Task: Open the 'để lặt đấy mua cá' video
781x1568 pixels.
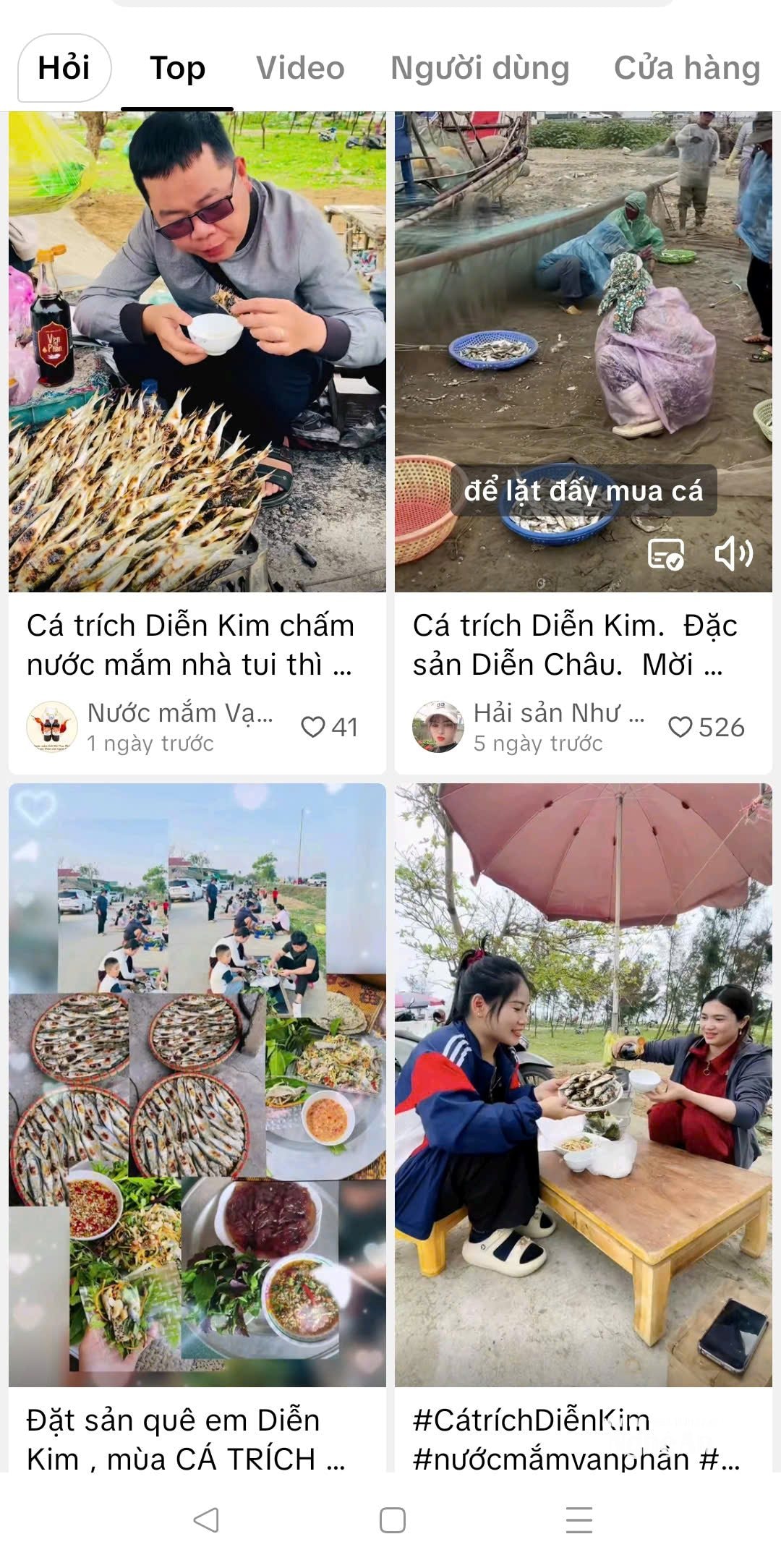Action: tap(583, 325)
